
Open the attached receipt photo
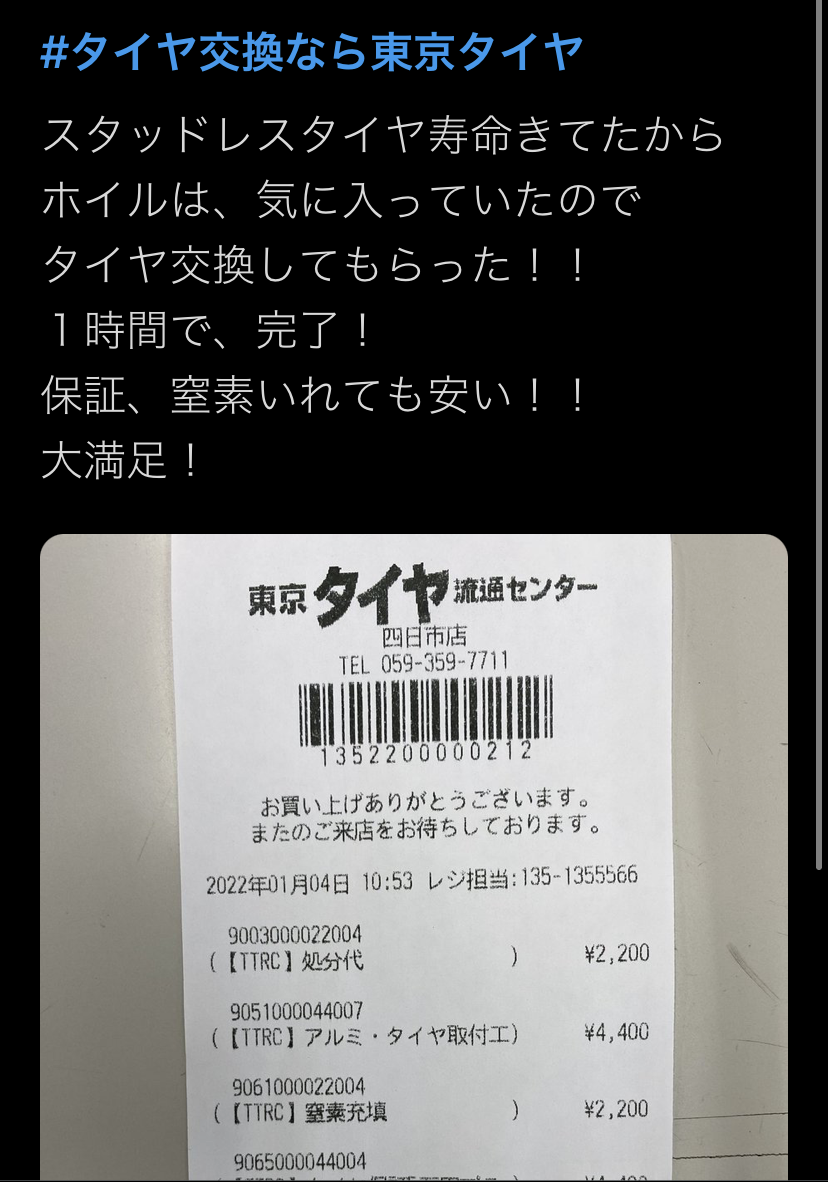pos(414,858)
